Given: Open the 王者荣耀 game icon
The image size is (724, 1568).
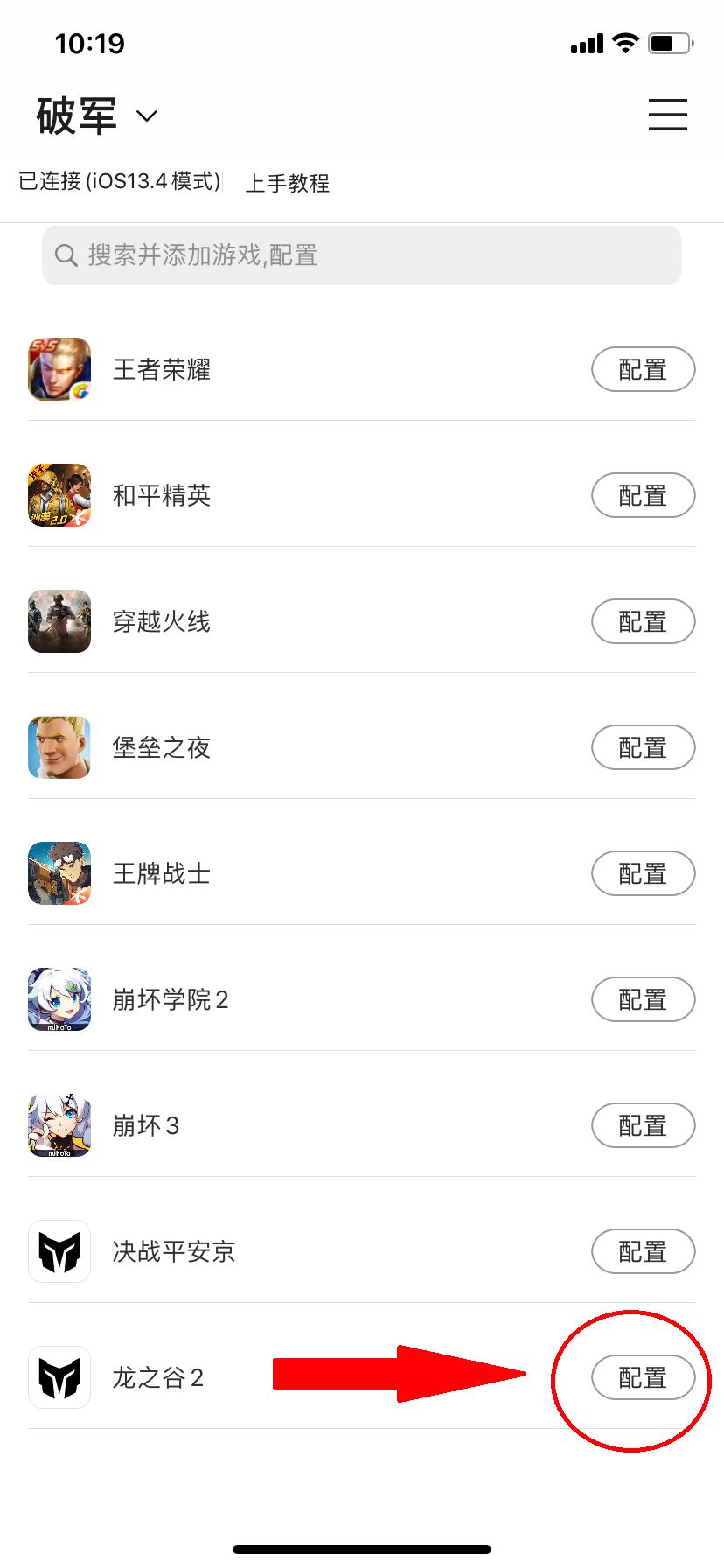Looking at the screenshot, I should click(59, 369).
